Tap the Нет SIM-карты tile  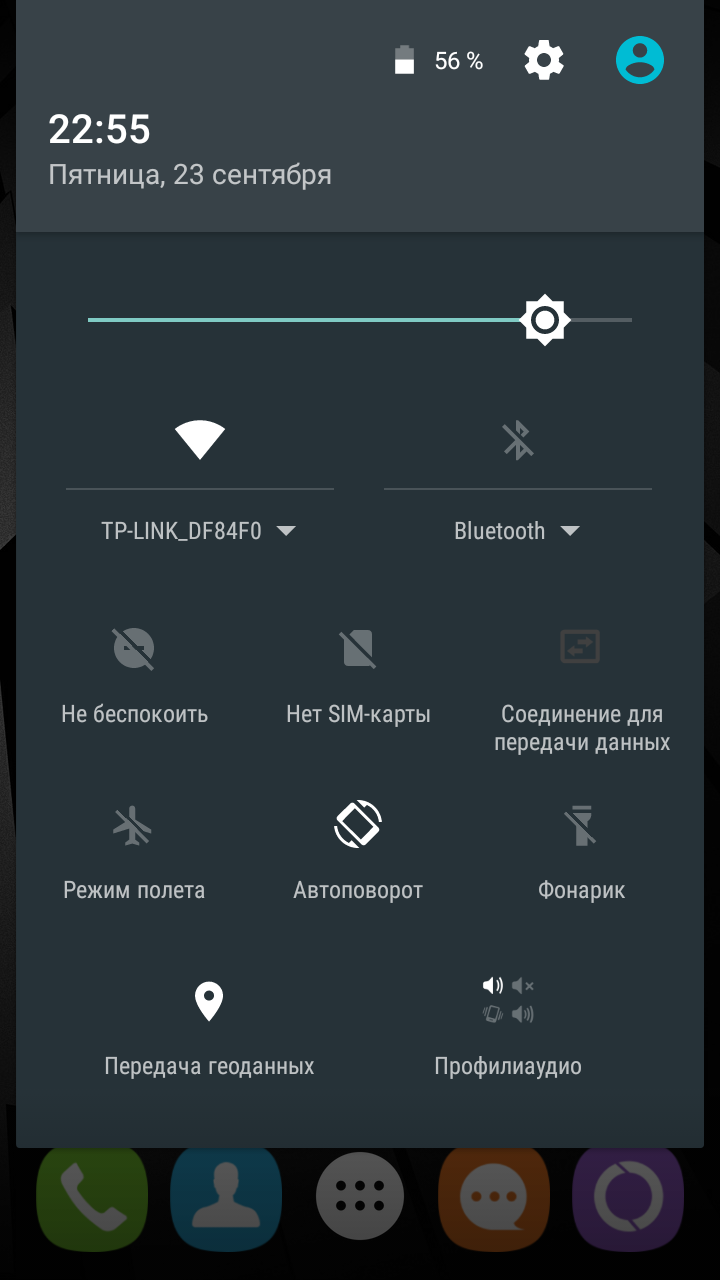[x=358, y=650]
